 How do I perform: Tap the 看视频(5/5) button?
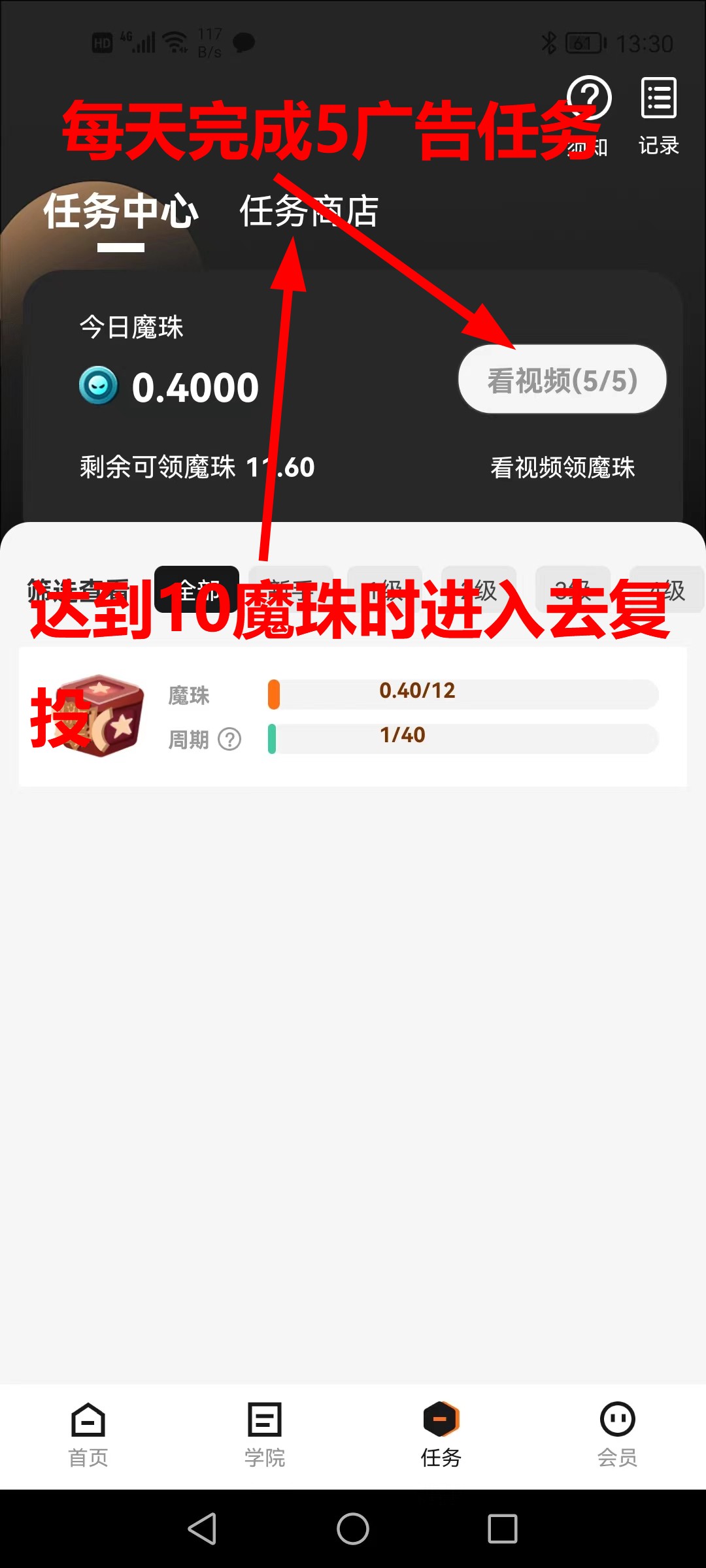click(x=562, y=380)
